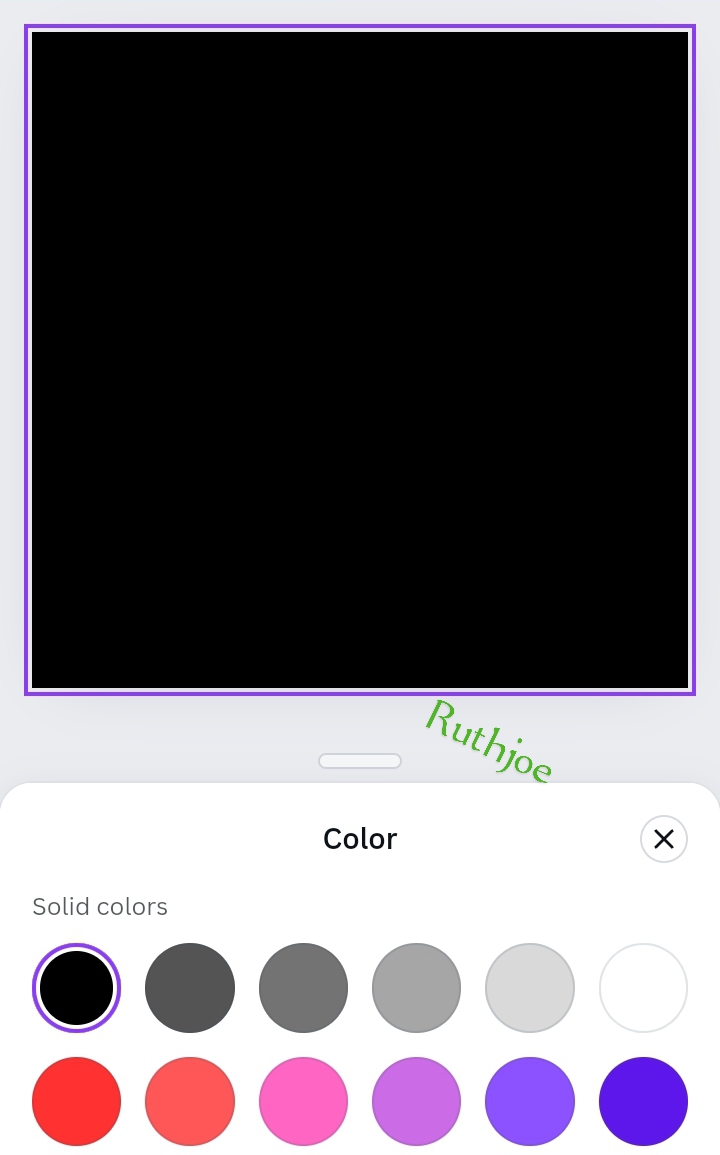Select the black color swatch
The height and width of the screenshot is (1155, 720).
[77, 988]
